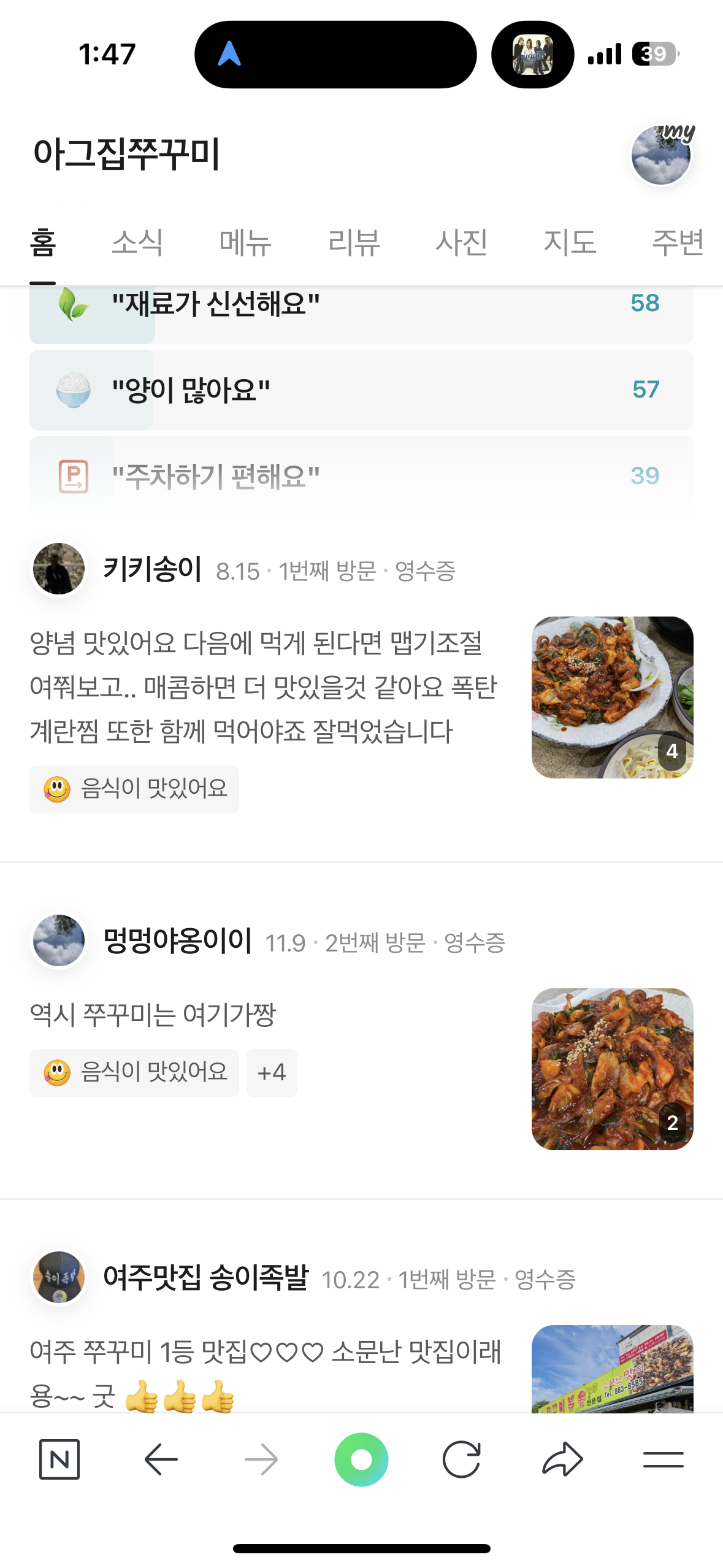
Task: Open 멍멍야옹이이's reviewer profile
Action: click(59, 940)
